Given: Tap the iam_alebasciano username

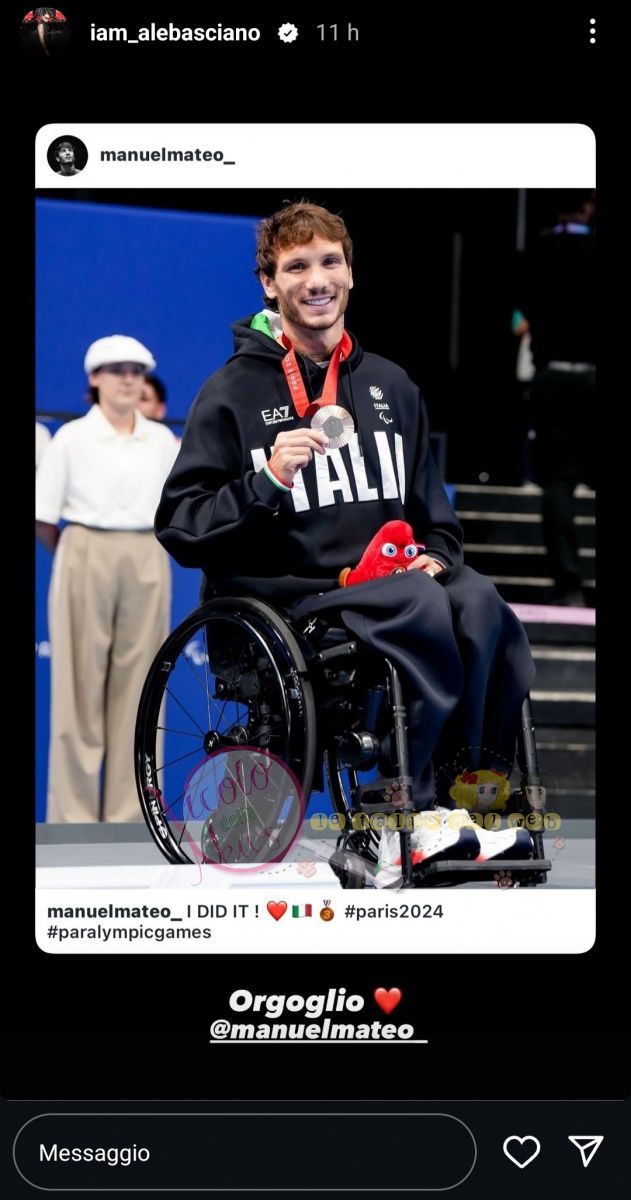Looking at the screenshot, I should 175,33.
